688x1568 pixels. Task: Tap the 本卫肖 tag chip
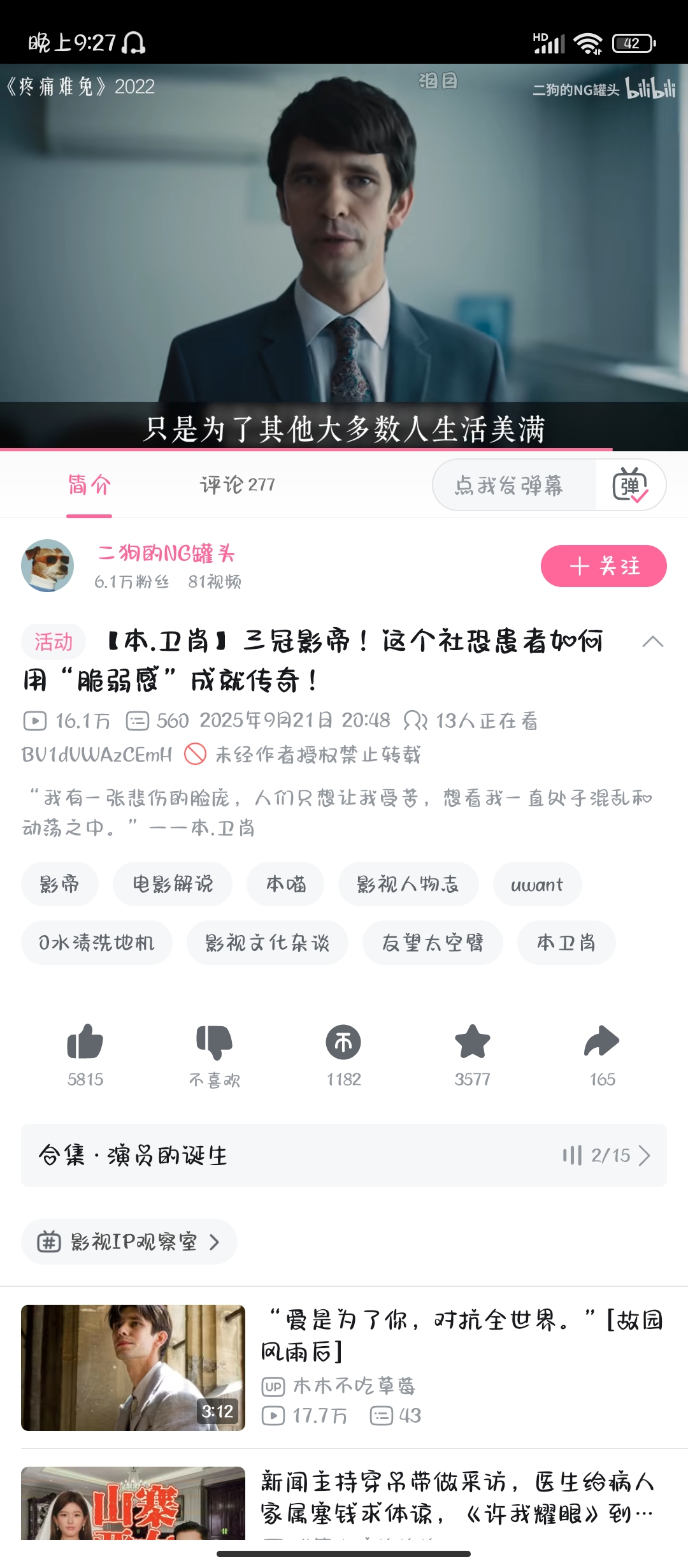(566, 943)
